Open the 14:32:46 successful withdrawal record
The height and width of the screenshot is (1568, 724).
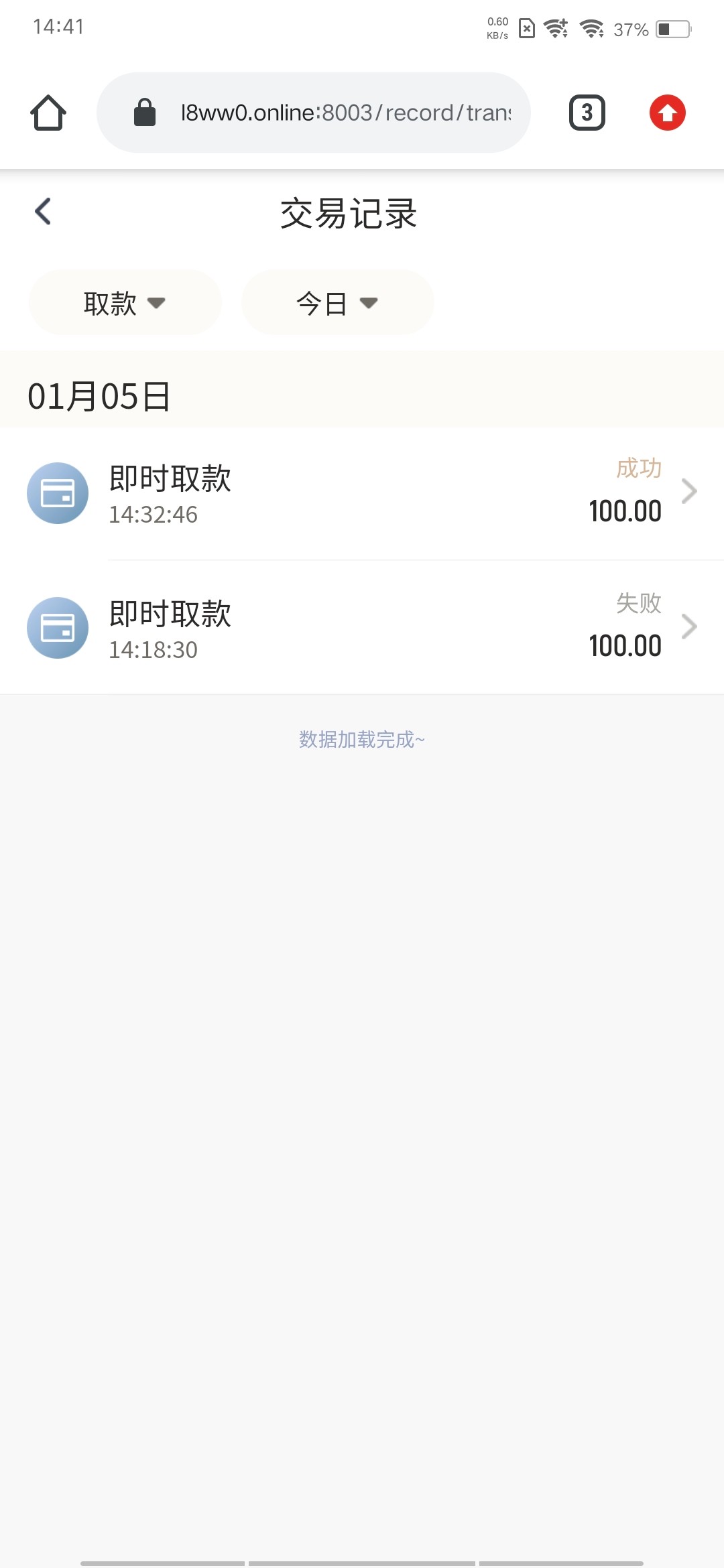click(362, 493)
